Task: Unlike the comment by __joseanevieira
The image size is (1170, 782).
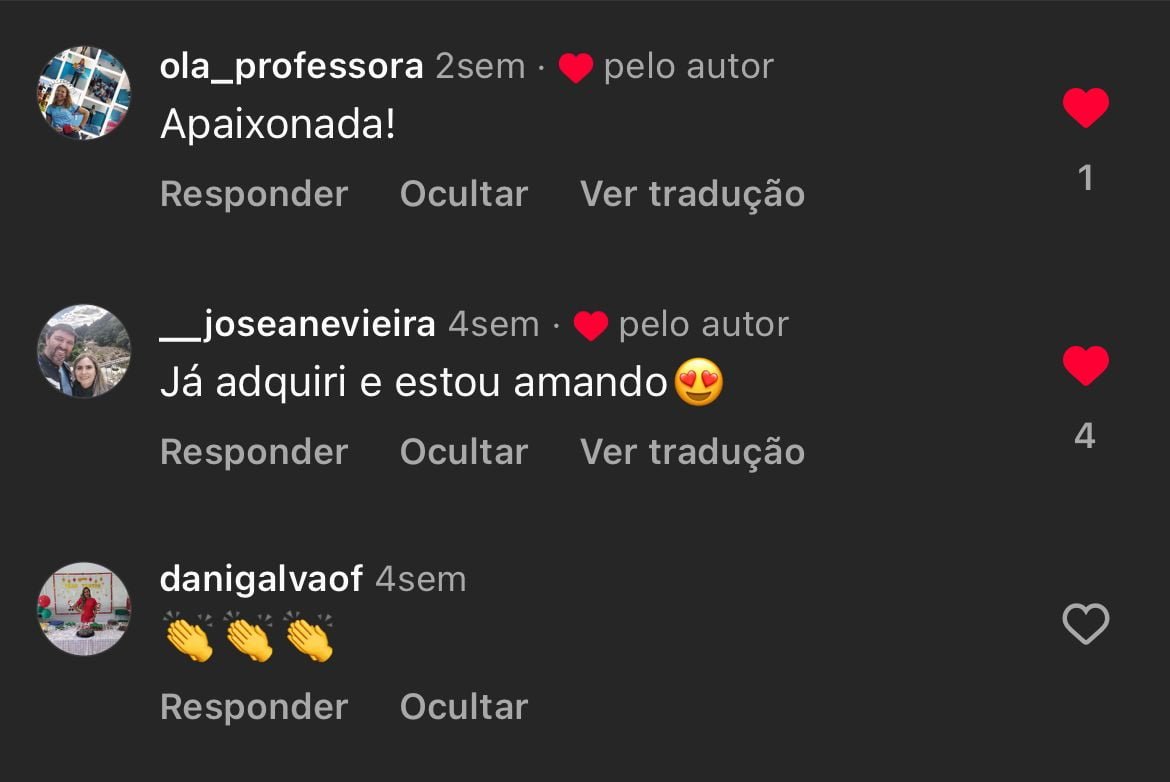Action: pyautogui.click(x=1085, y=366)
